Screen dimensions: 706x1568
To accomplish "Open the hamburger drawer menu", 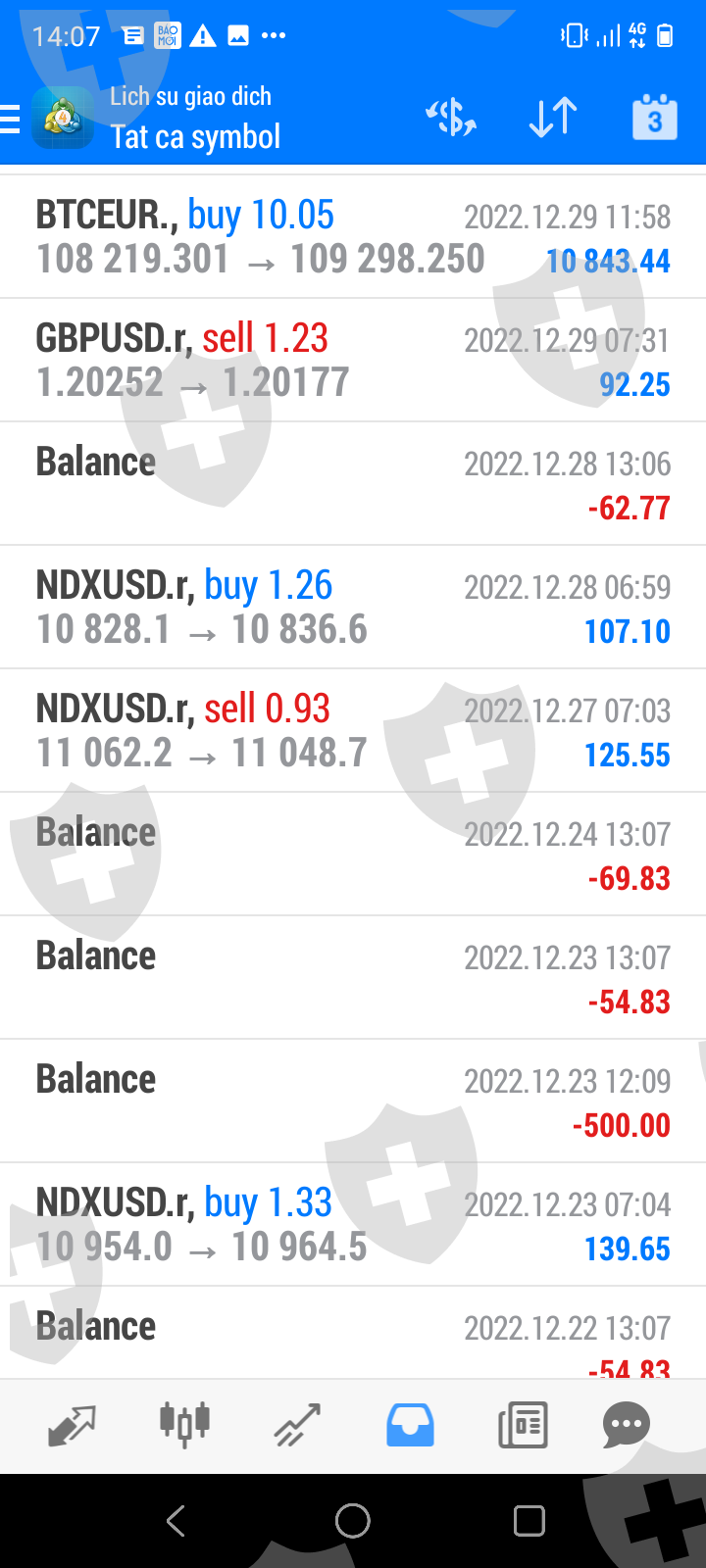I will 12,119.
